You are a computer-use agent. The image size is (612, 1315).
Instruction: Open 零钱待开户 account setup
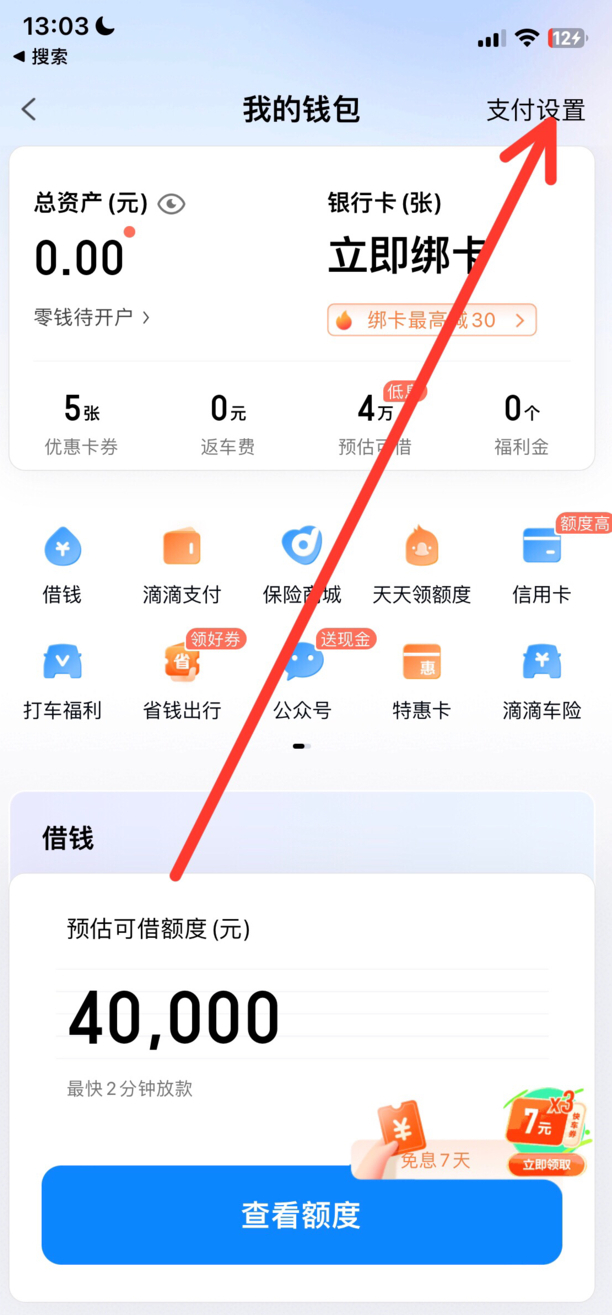pos(92,317)
